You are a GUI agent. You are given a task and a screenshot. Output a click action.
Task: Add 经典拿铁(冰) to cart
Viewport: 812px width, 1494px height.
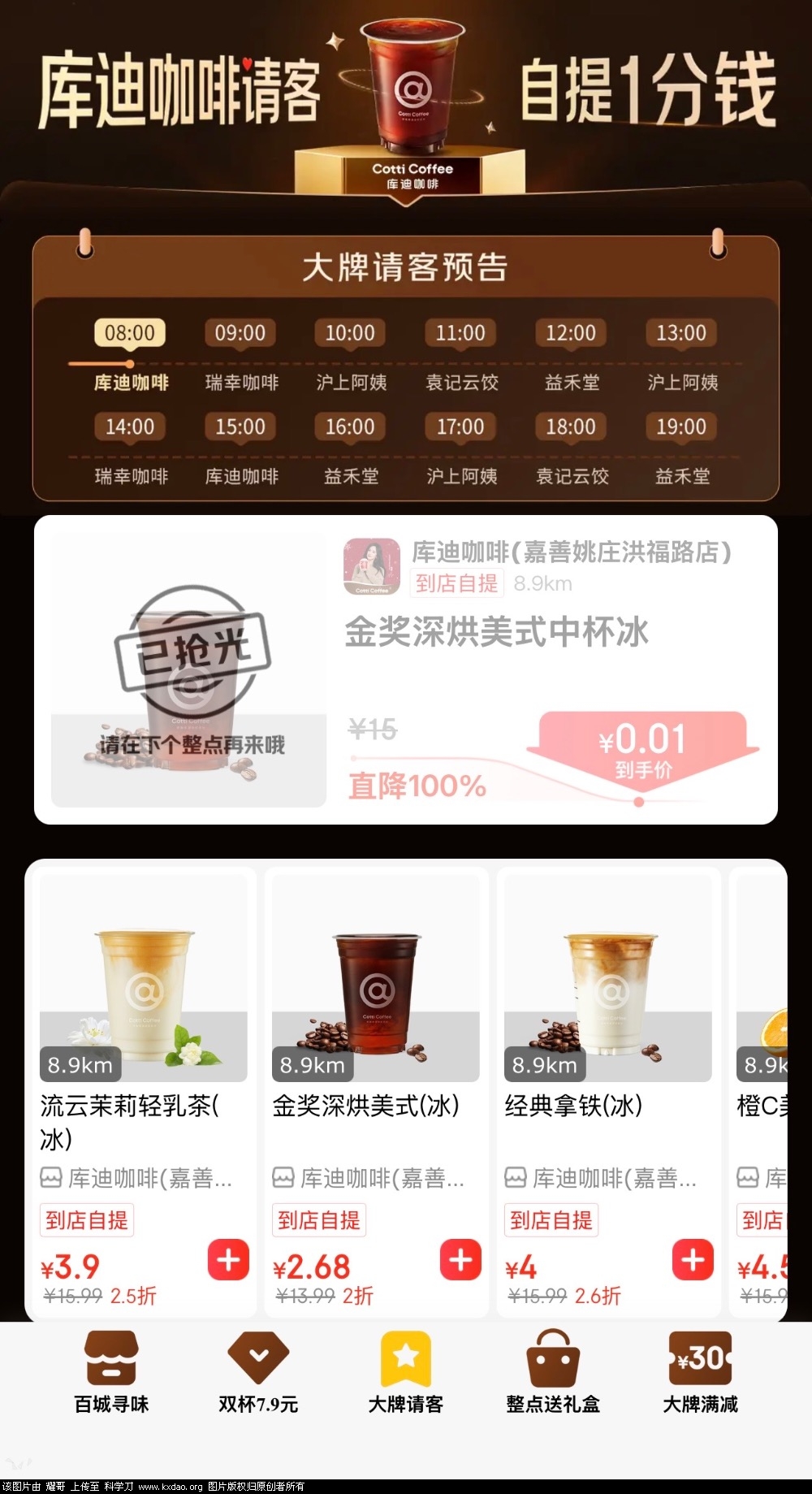pos(693,1260)
